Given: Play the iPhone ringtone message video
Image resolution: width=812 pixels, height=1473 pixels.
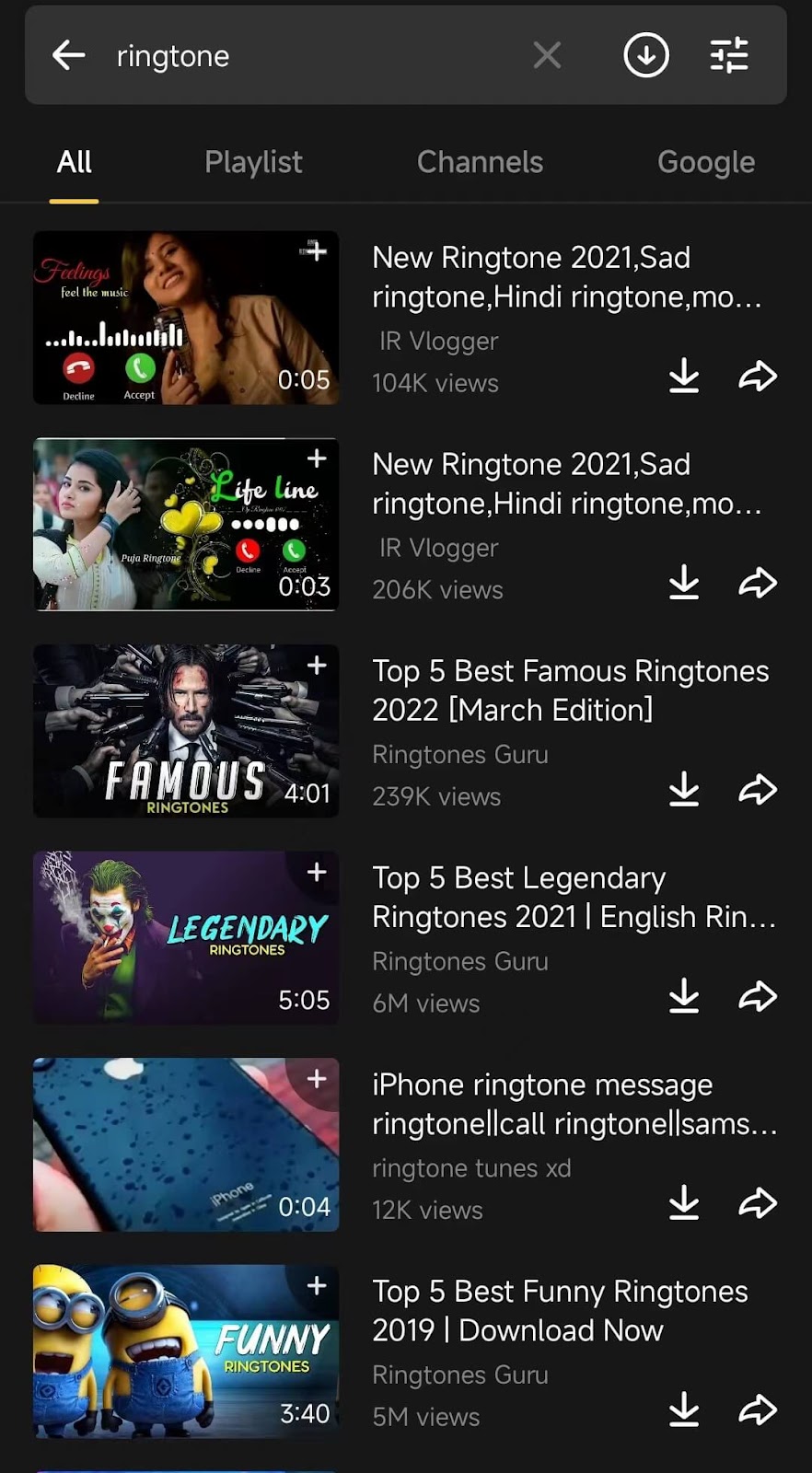Looking at the screenshot, I should [186, 1144].
